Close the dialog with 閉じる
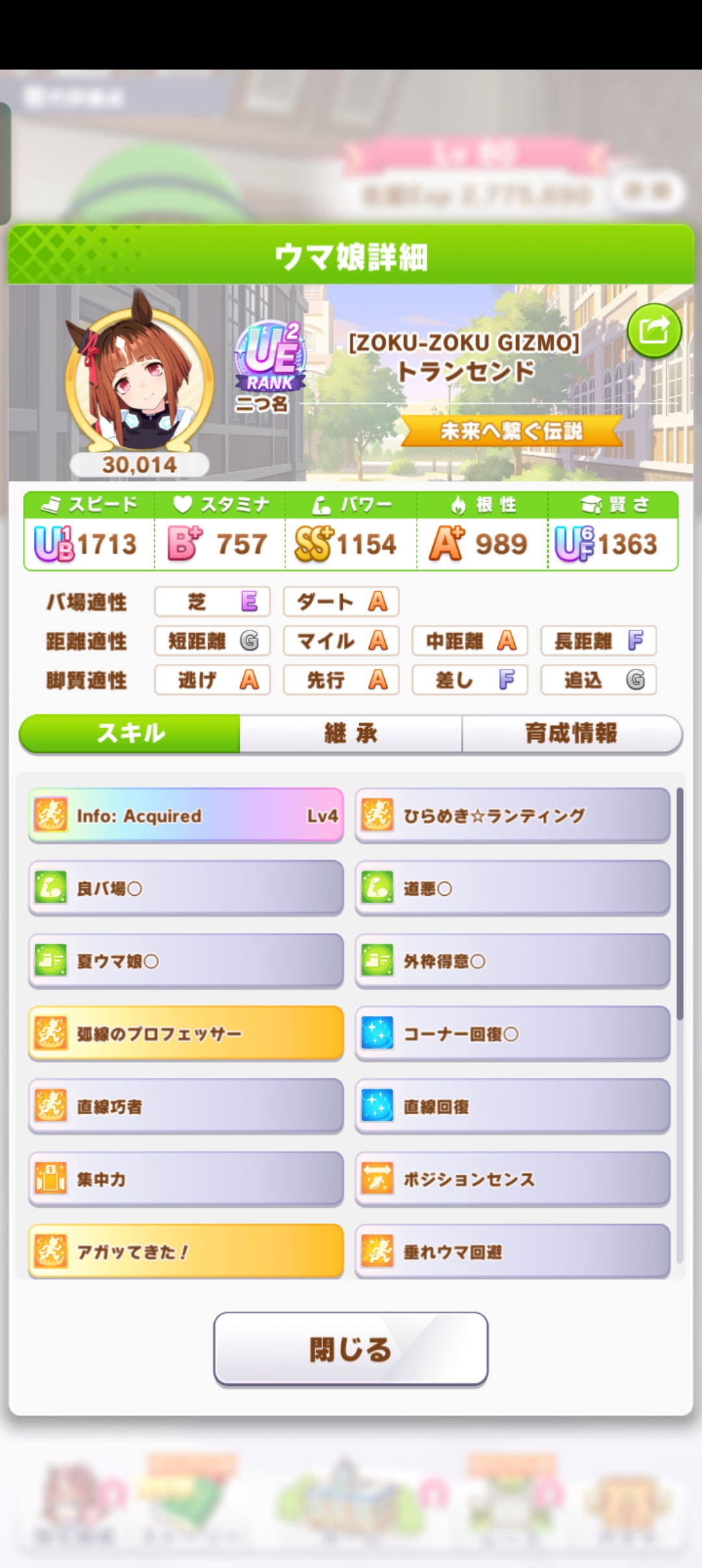This screenshot has height=1568, width=702. point(350,1349)
